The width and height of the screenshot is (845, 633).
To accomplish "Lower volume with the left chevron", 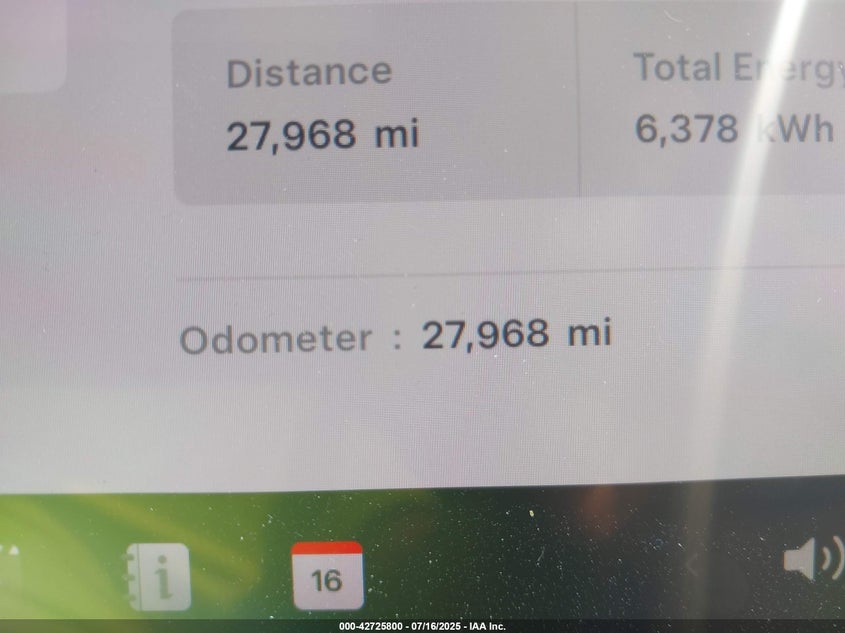I will (691, 563).
